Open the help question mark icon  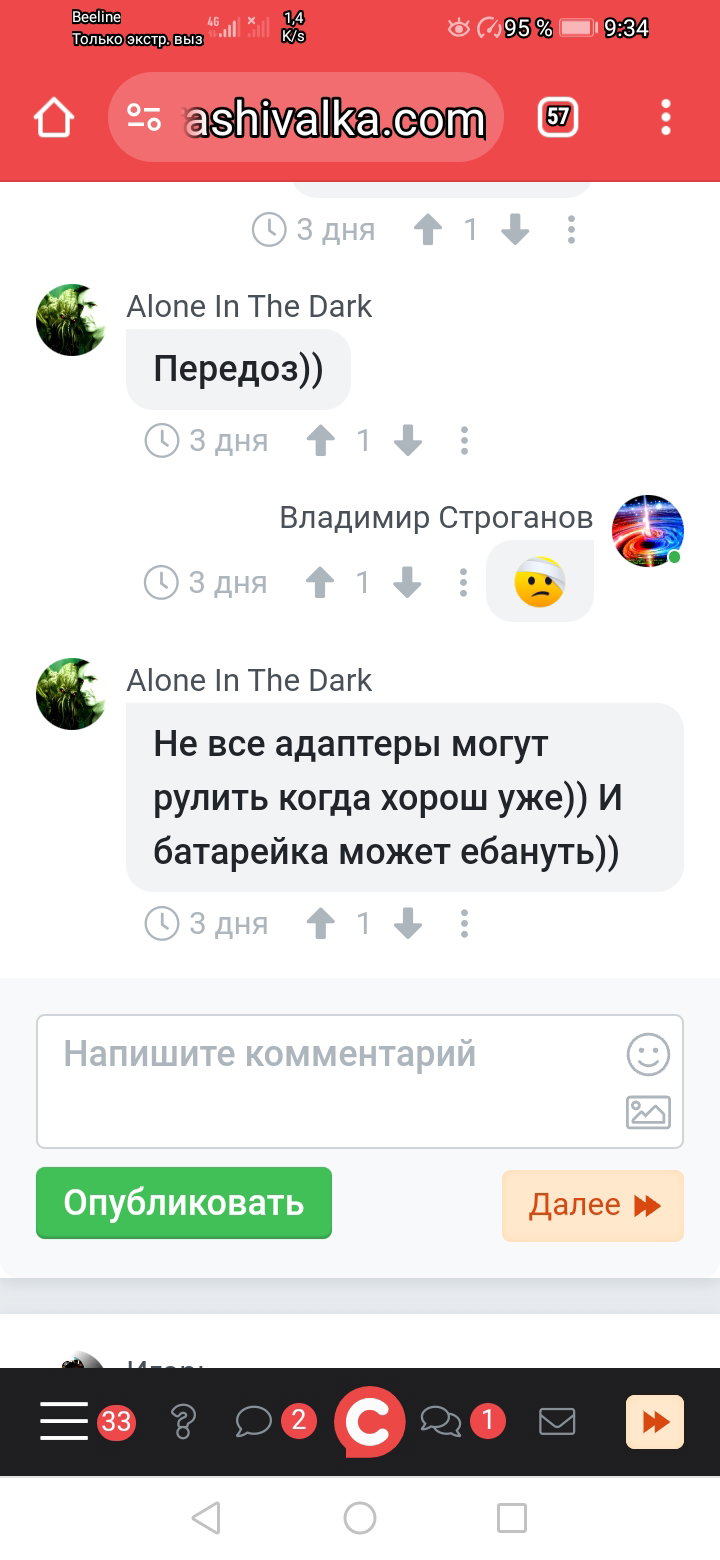[x=182, y=1421]
